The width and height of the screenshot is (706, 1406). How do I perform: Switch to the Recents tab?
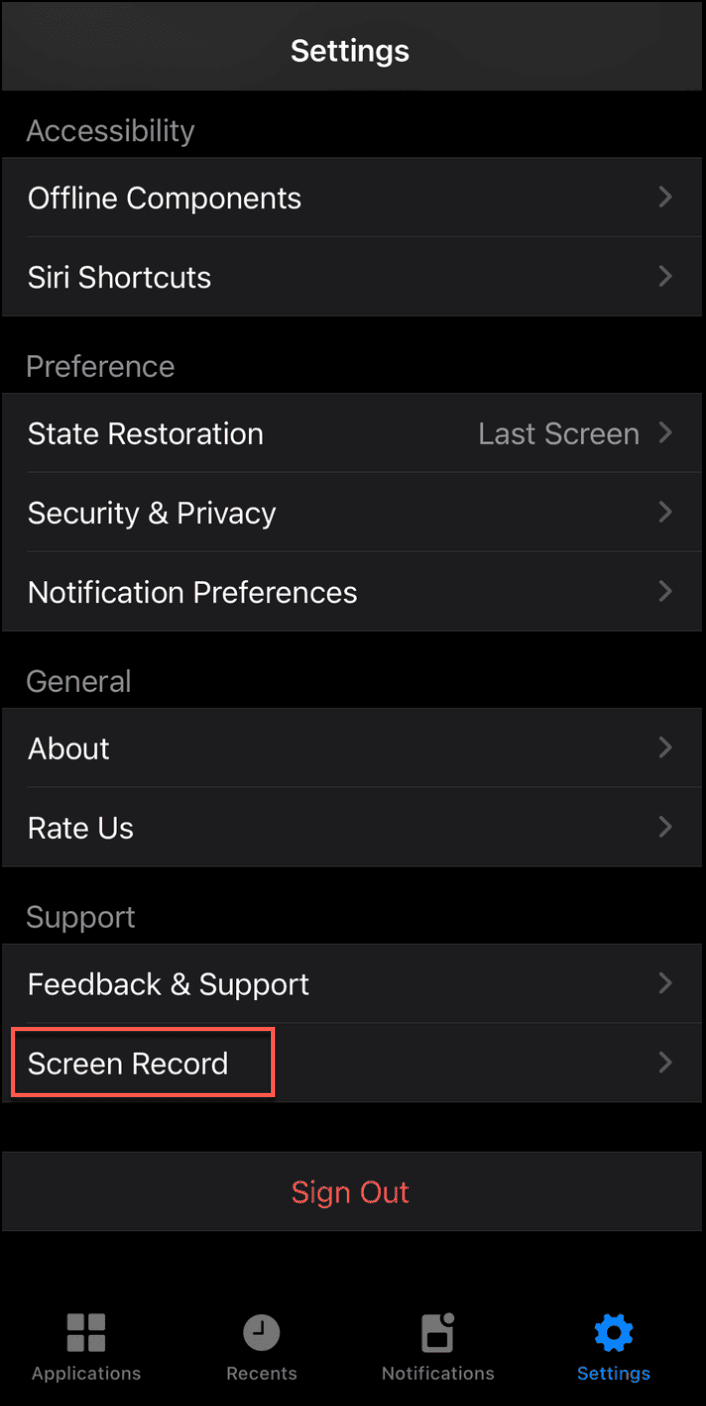pos(262,1347)
